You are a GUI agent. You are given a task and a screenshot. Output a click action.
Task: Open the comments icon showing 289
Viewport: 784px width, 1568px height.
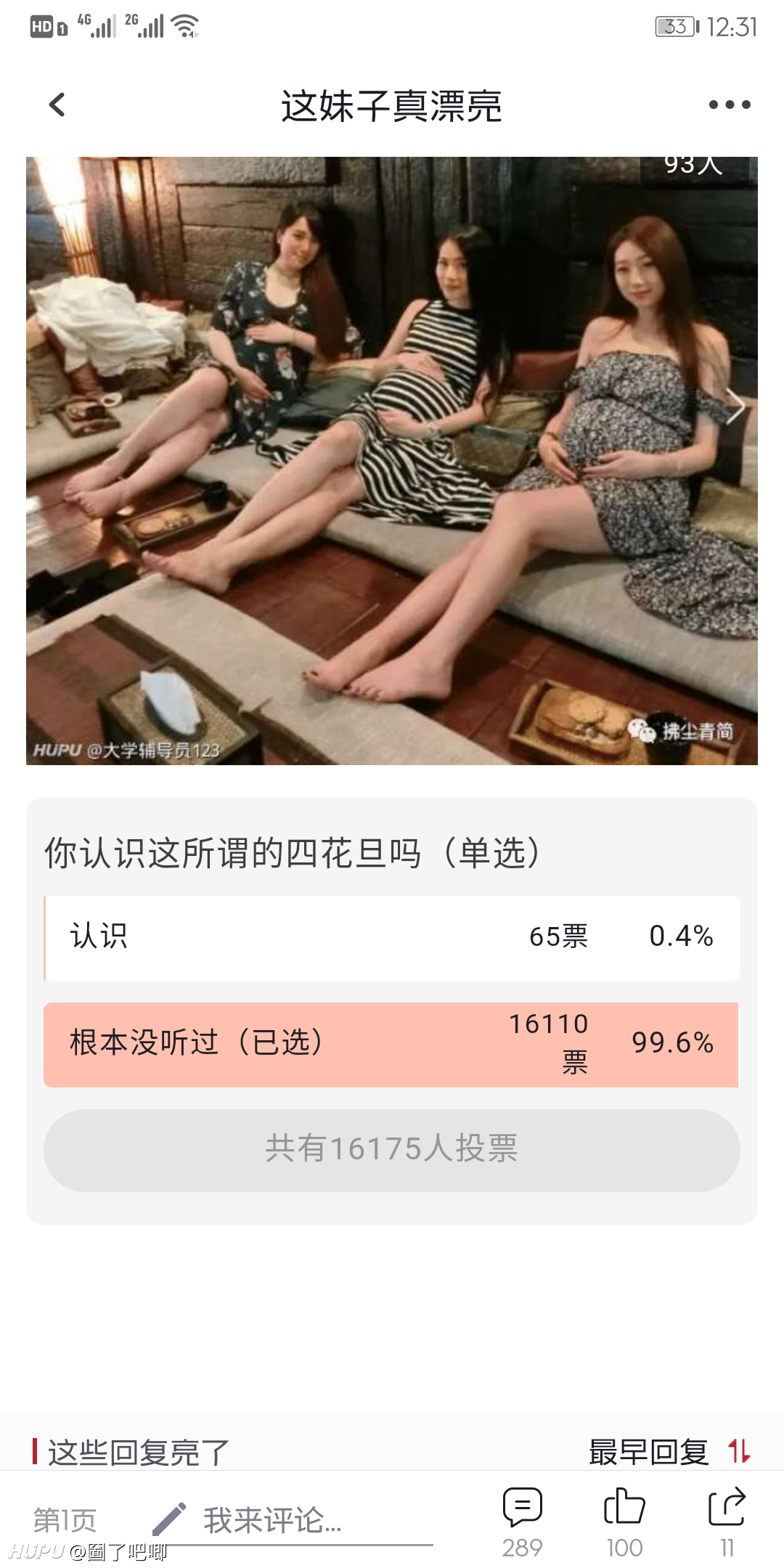pos(523,1522)
